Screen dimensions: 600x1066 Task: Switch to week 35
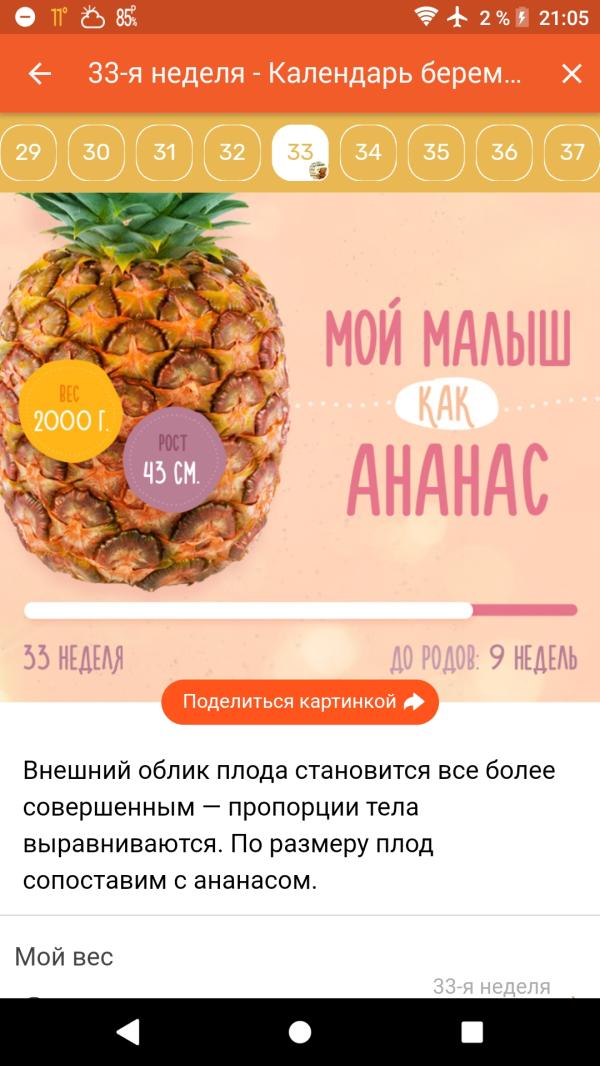point(436,152)
